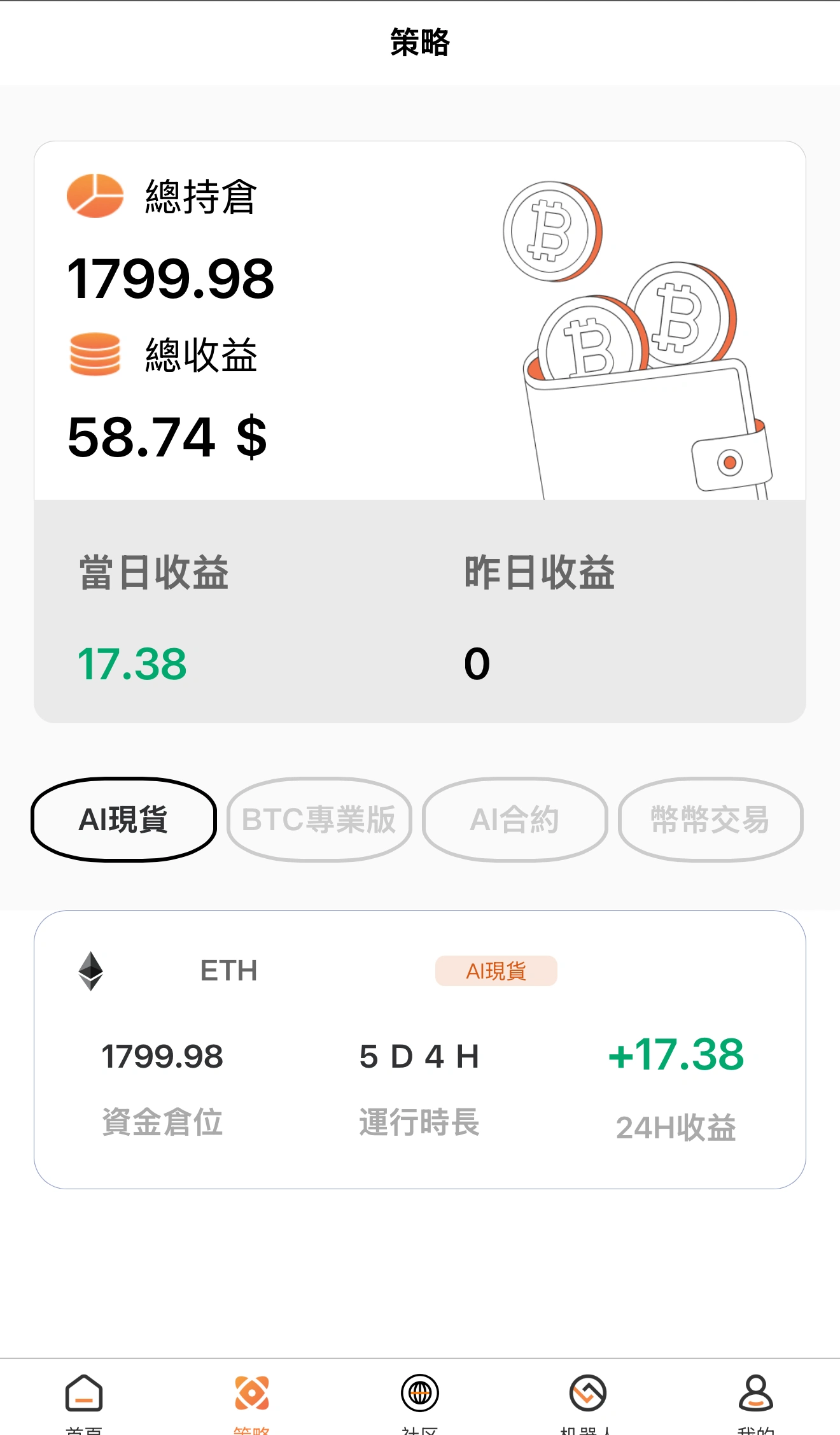Image resolution: width=840 pixels, height=1435 pixels.
Task: Open the ETH AI現貨 strategy card
Action: click(420, 1049)
